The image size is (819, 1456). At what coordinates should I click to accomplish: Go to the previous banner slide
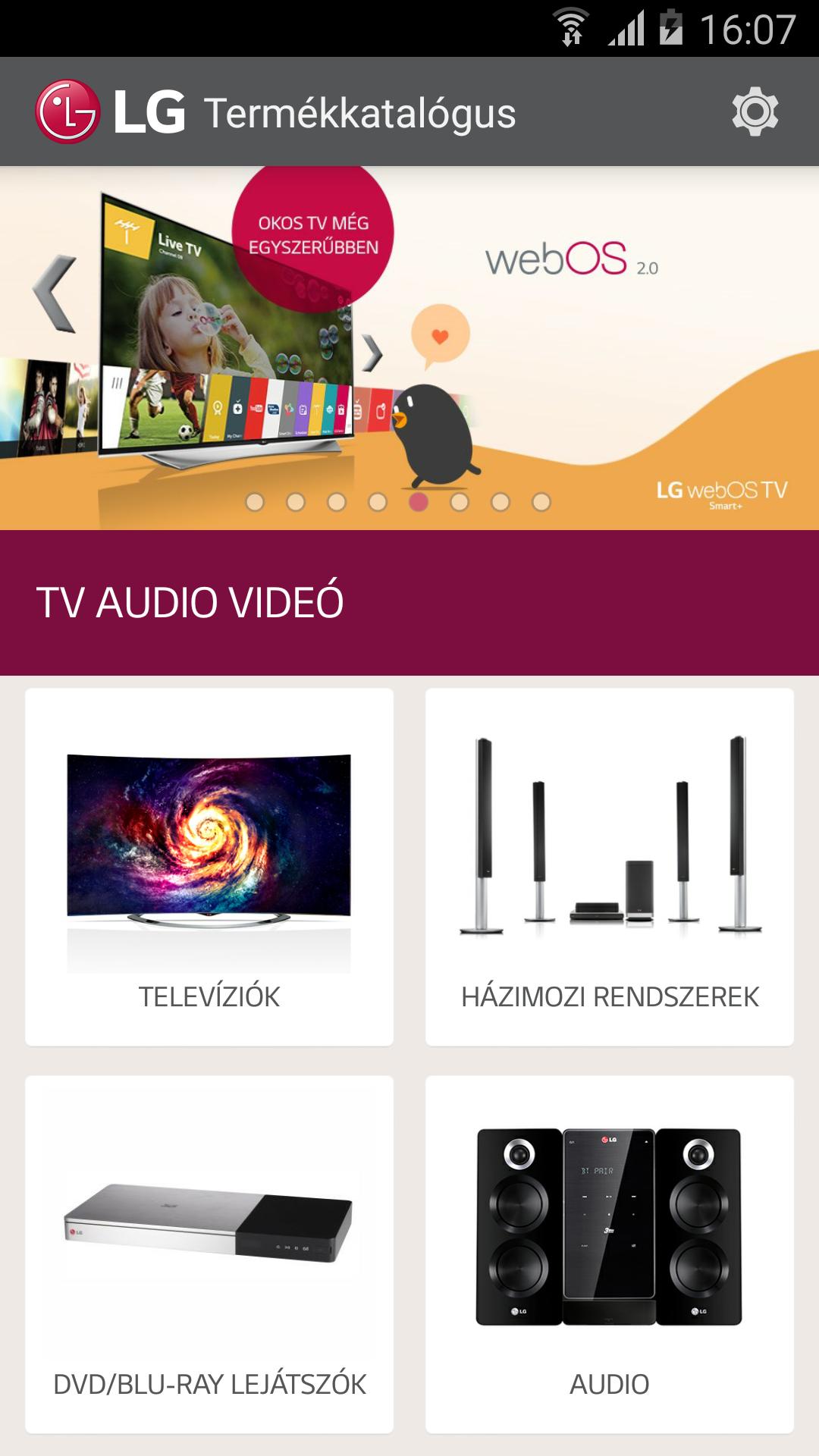click(55, 294)
